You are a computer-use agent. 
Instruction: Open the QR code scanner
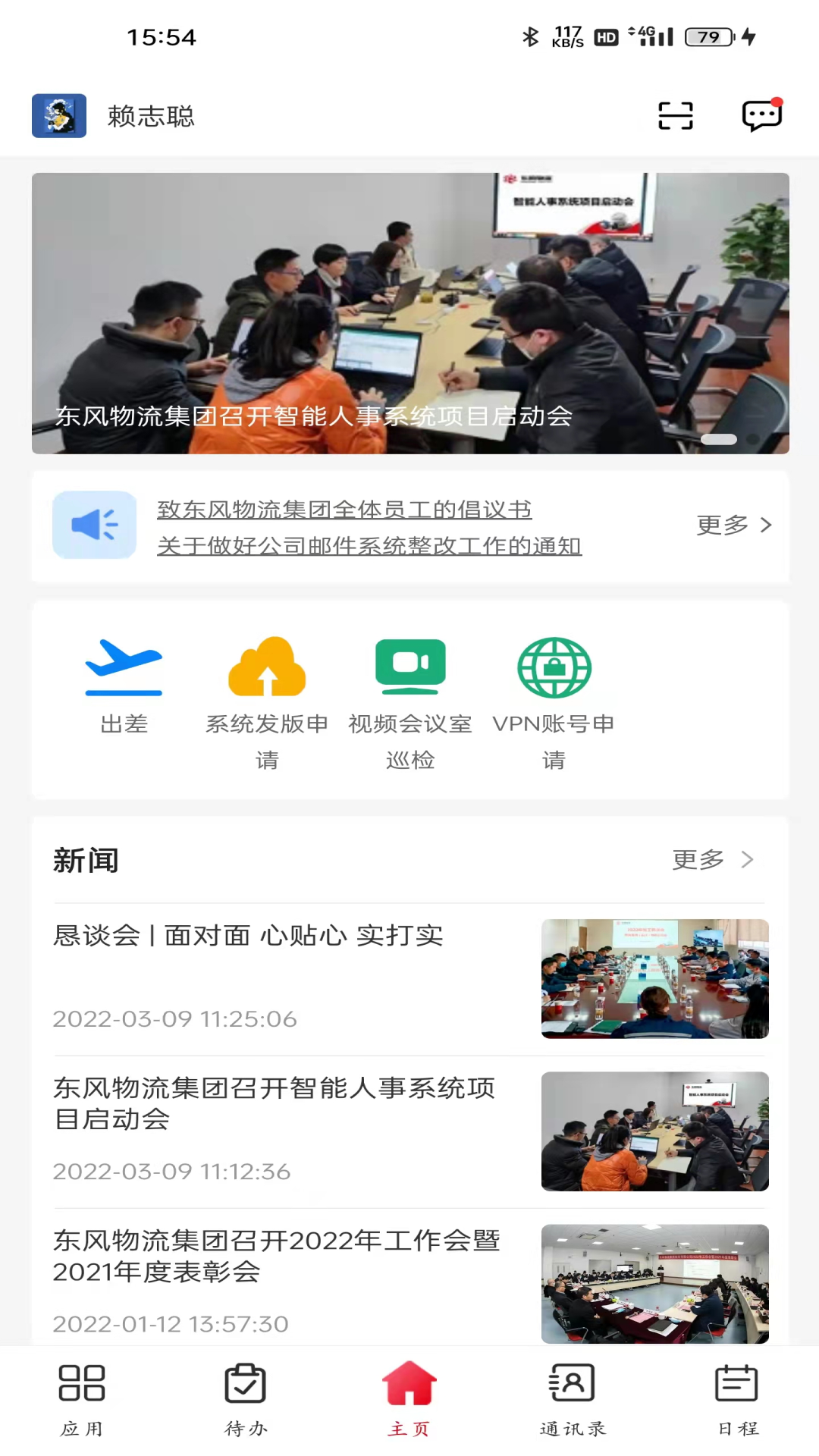point(675,115)
